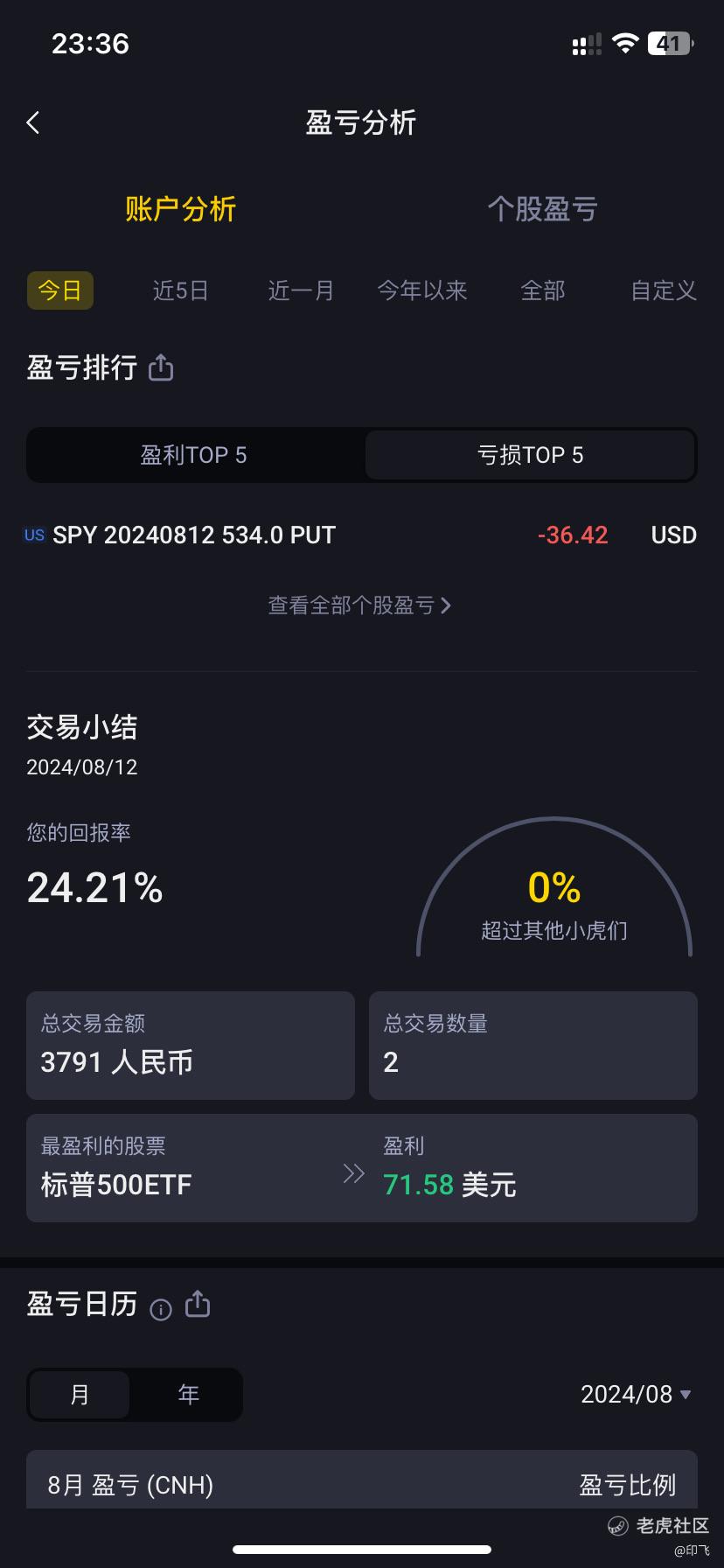This screenshot has height=1568, width=724.
Task: Switch calendar to 年 view
Action: (188, 1395)
